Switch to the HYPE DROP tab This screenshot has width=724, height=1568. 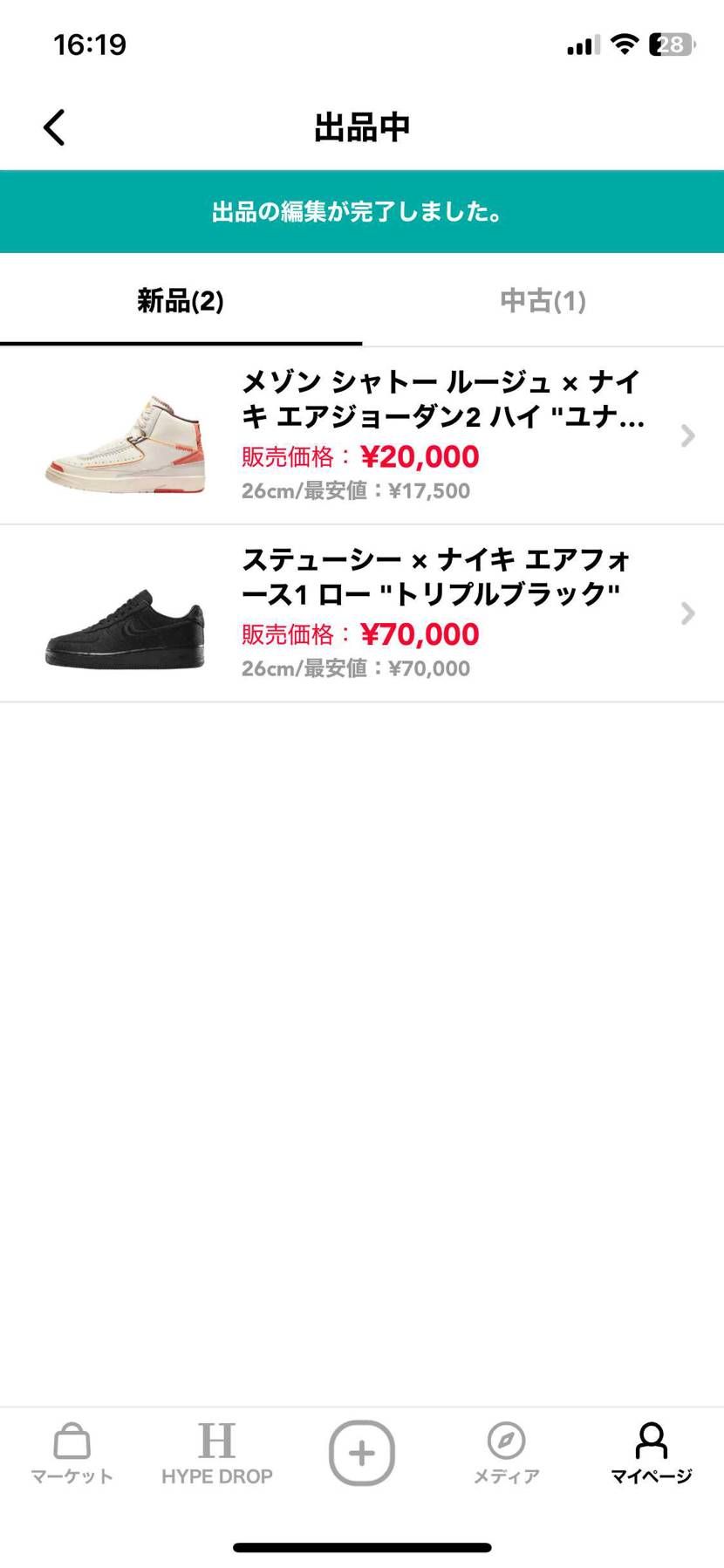pyautogui.click(x=216, y=1453)
